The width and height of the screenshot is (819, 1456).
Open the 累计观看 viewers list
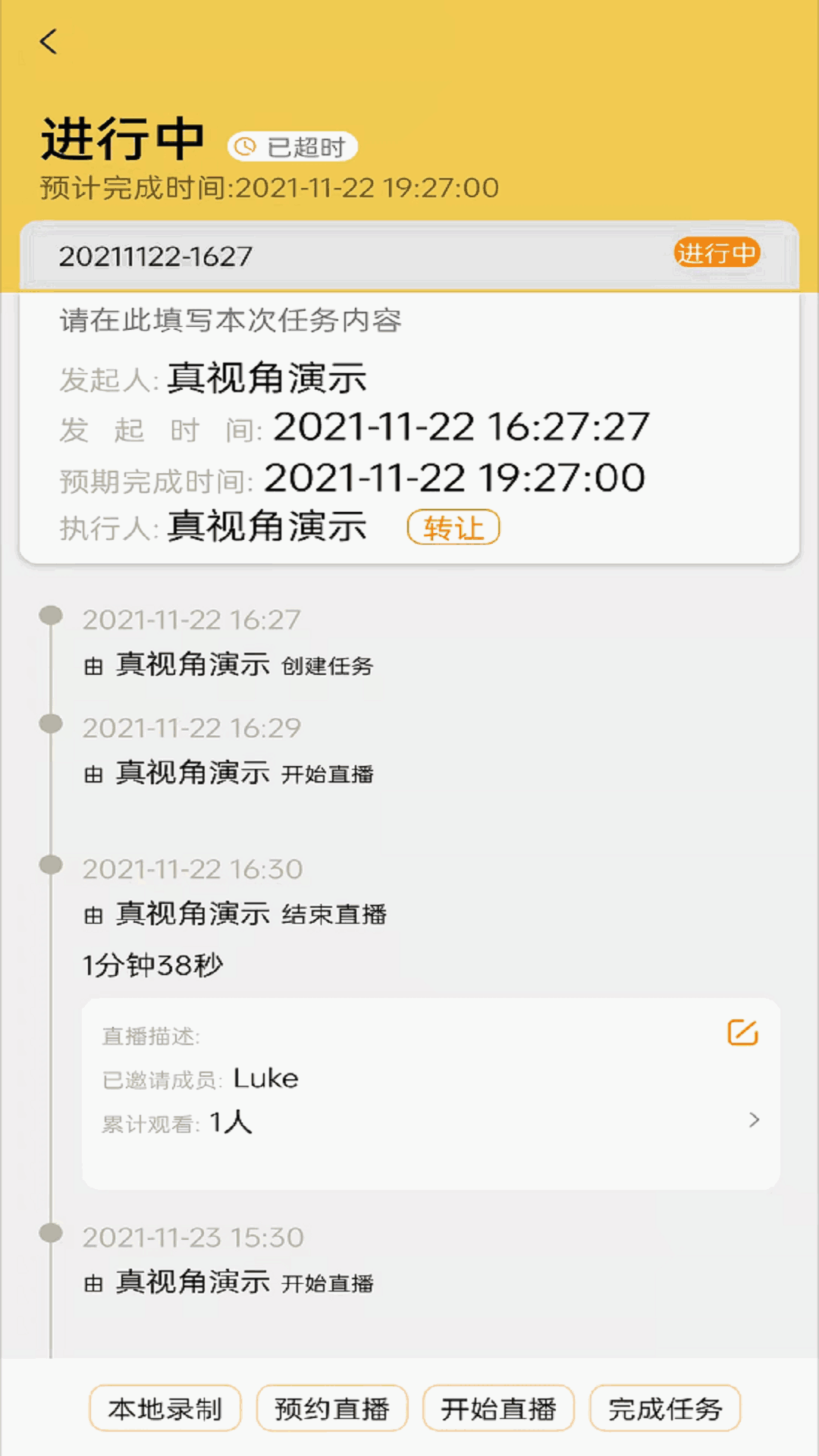point(753,1121)
